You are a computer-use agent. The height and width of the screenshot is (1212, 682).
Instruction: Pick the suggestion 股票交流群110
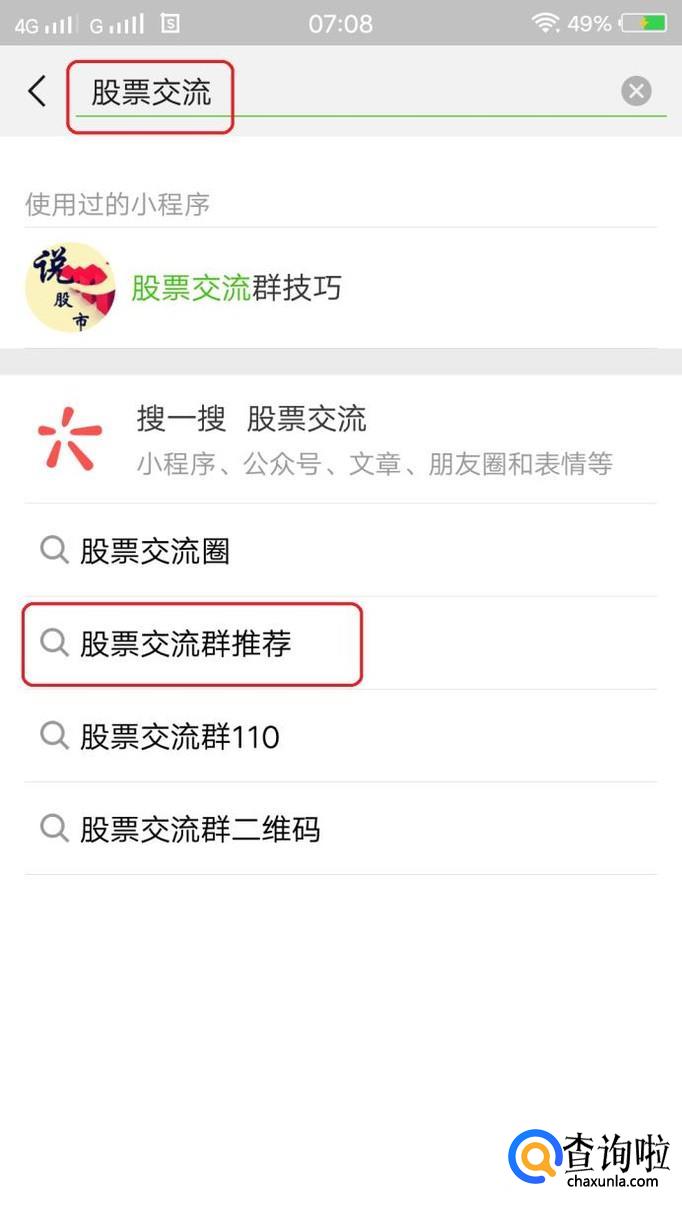[x=341, y=736]
